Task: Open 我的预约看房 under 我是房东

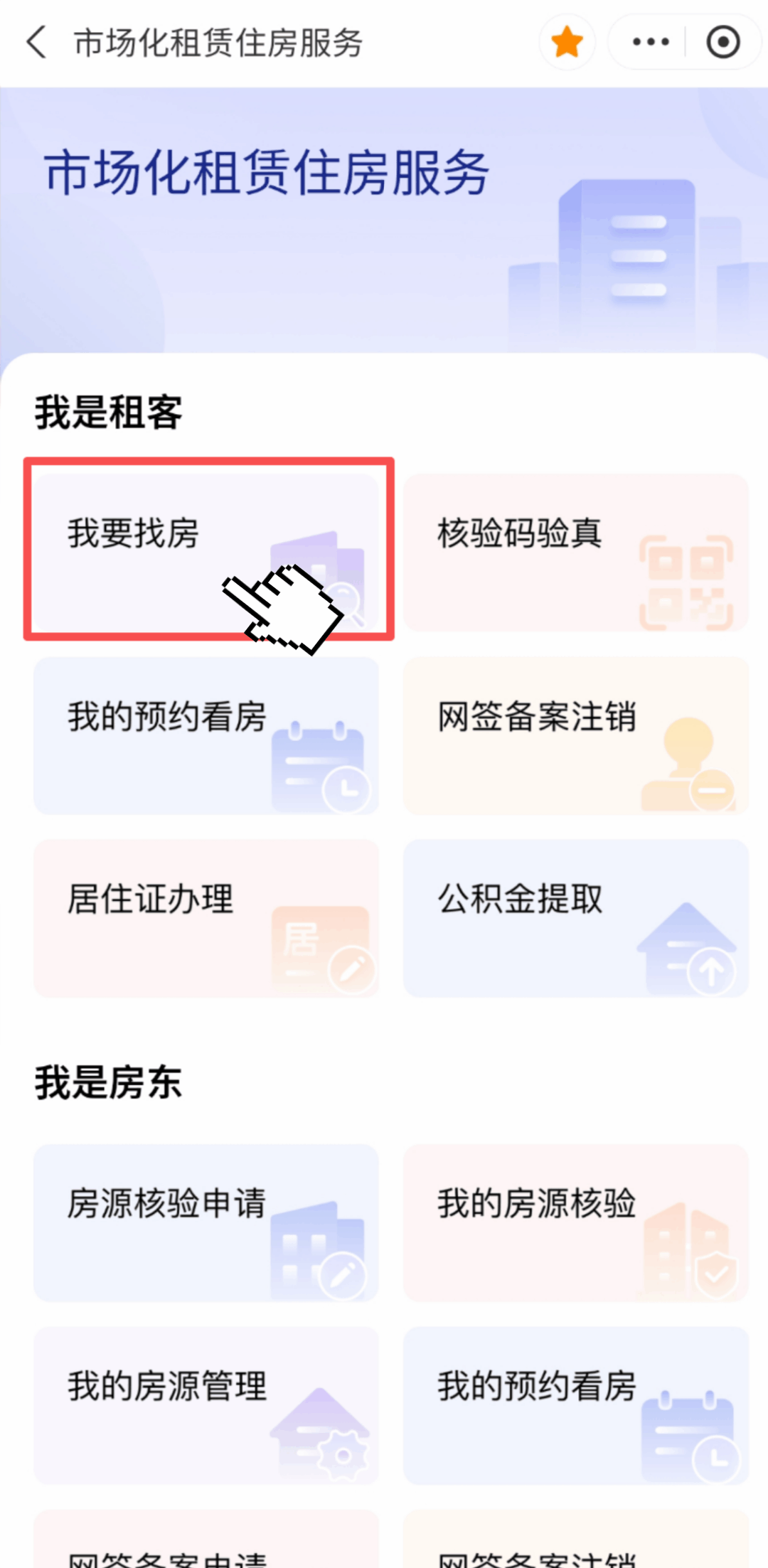Action: 576,1405
